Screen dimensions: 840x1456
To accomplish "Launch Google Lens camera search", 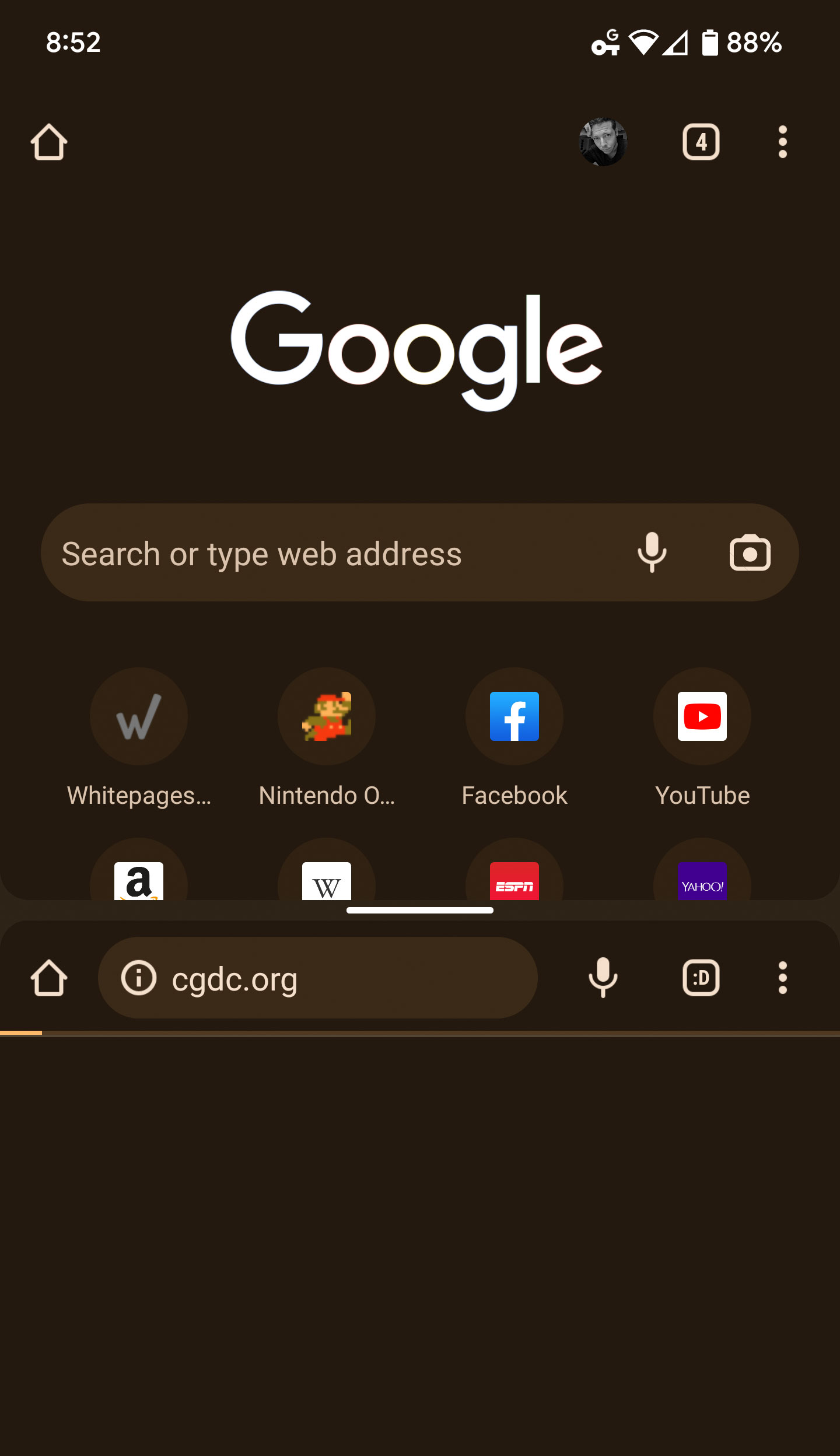I will 750,553.
